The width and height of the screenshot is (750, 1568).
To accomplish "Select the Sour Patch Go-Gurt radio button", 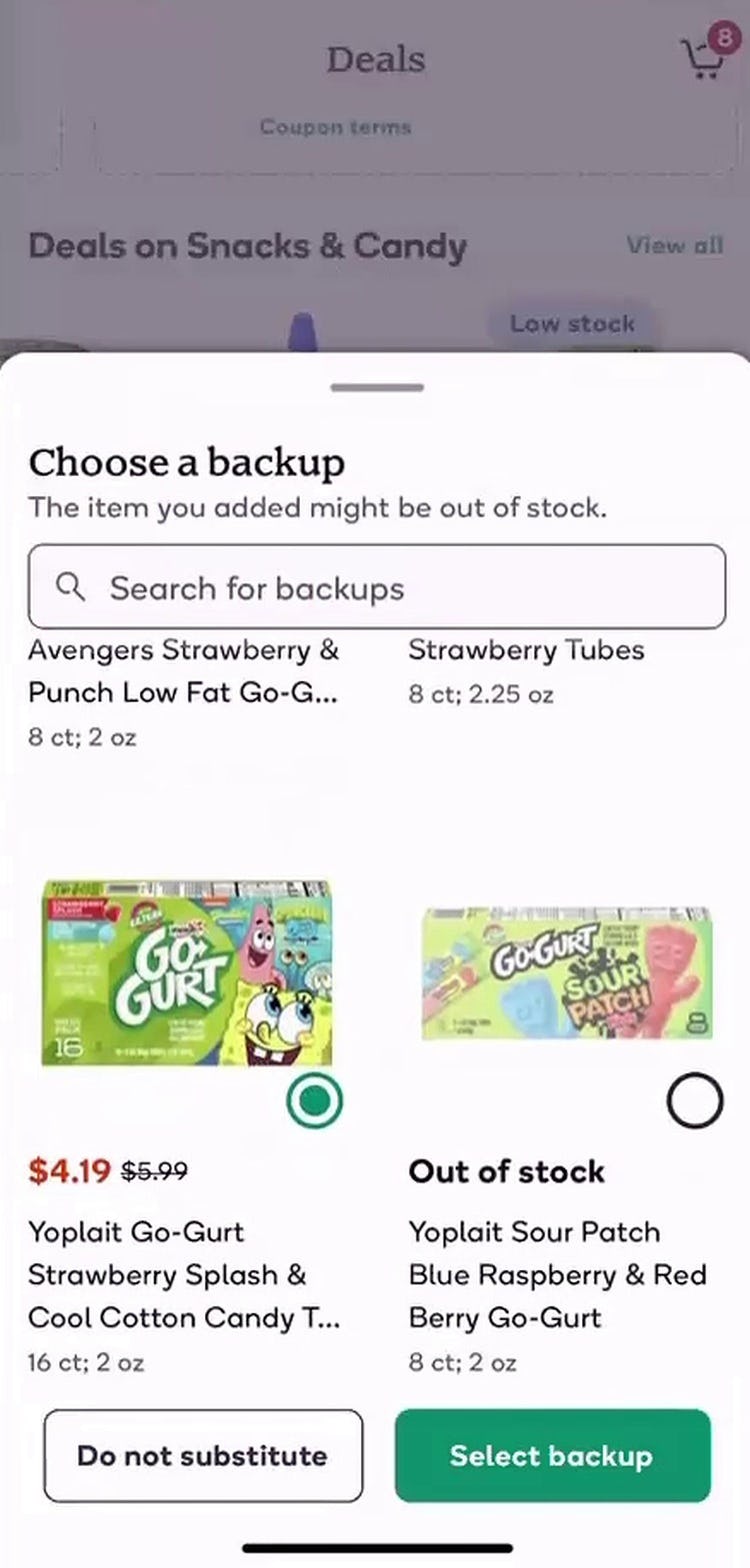I will (x=693, y=1101).
